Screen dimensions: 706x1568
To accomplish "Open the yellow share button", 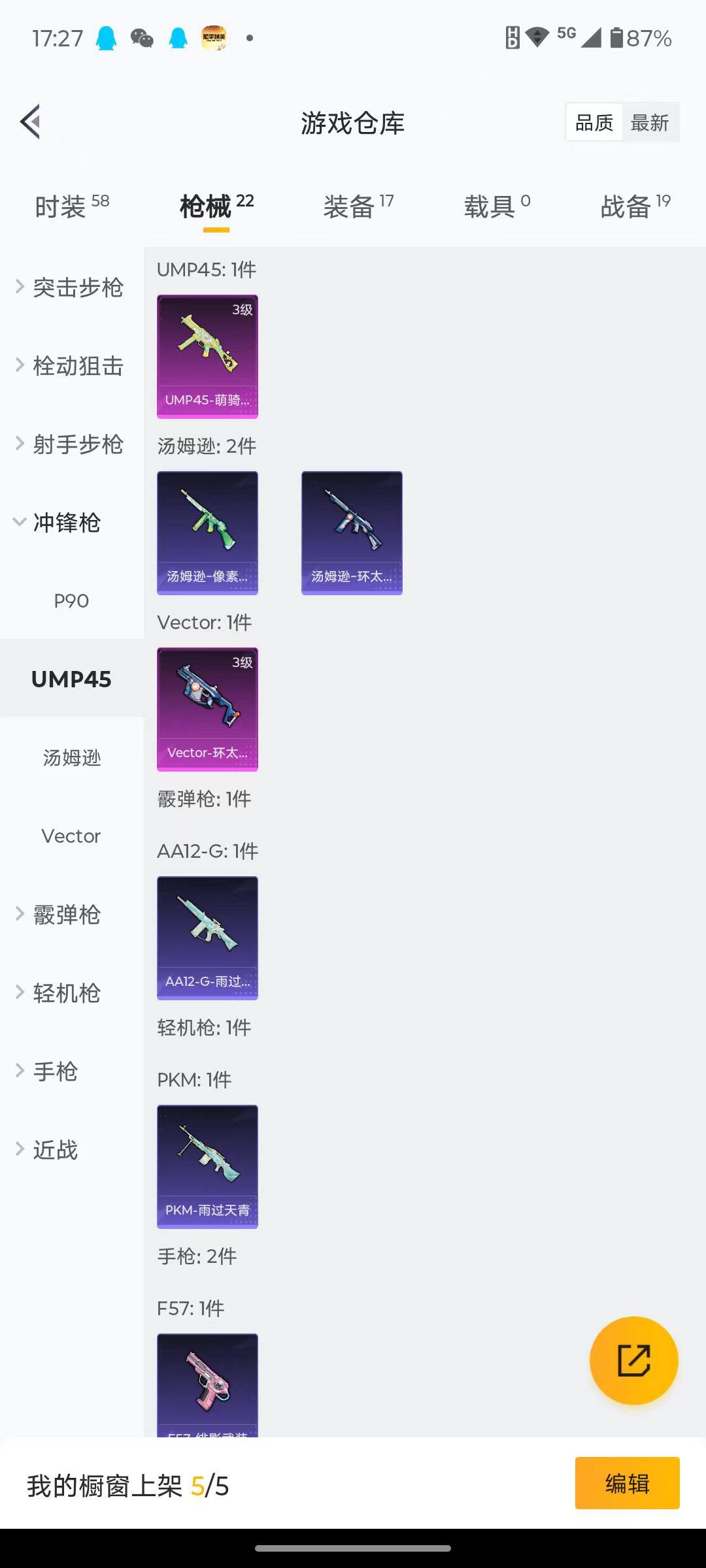I will [x=633, y=1359].
